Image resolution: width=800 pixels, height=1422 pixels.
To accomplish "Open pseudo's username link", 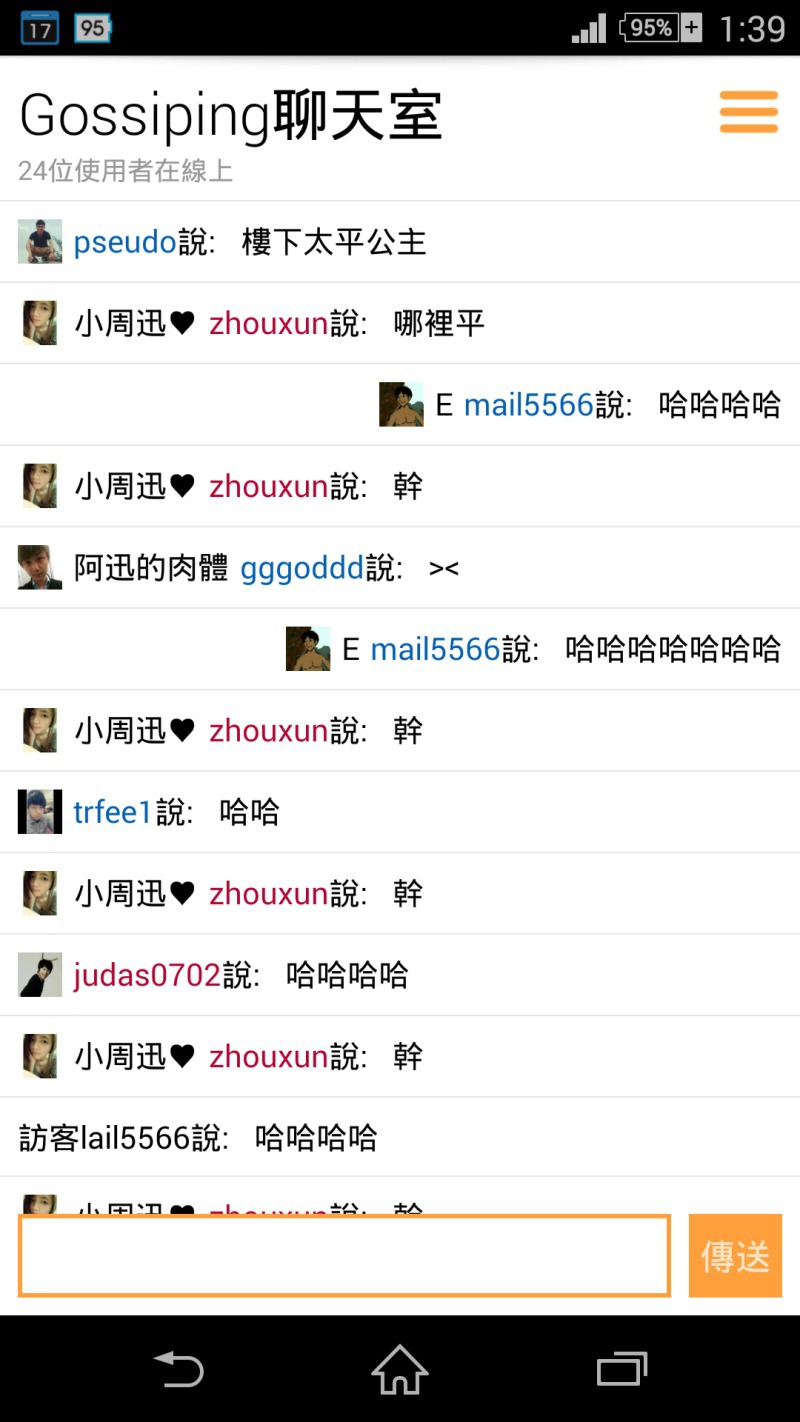I will click(125, 242).
